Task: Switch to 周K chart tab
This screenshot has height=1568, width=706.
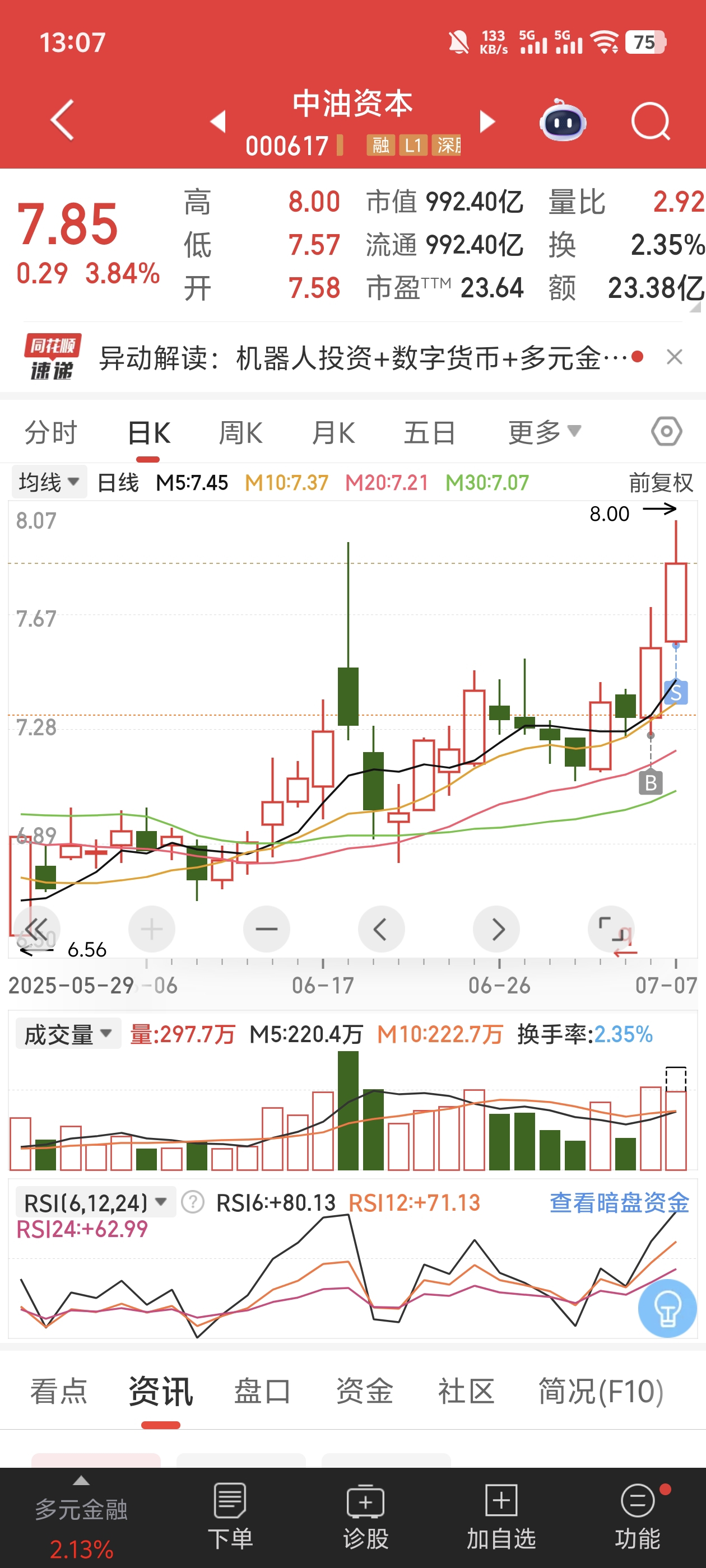Action: (240, 433)
